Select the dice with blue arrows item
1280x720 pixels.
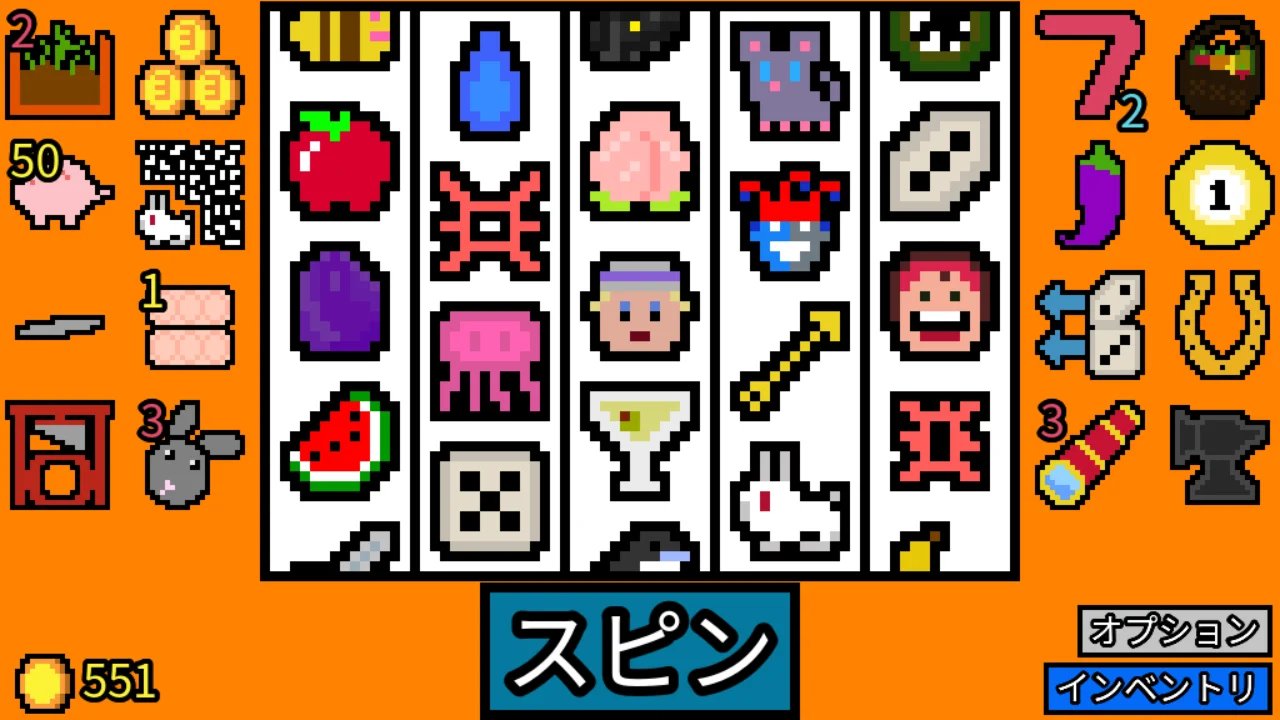click(x=1090, y=325)
